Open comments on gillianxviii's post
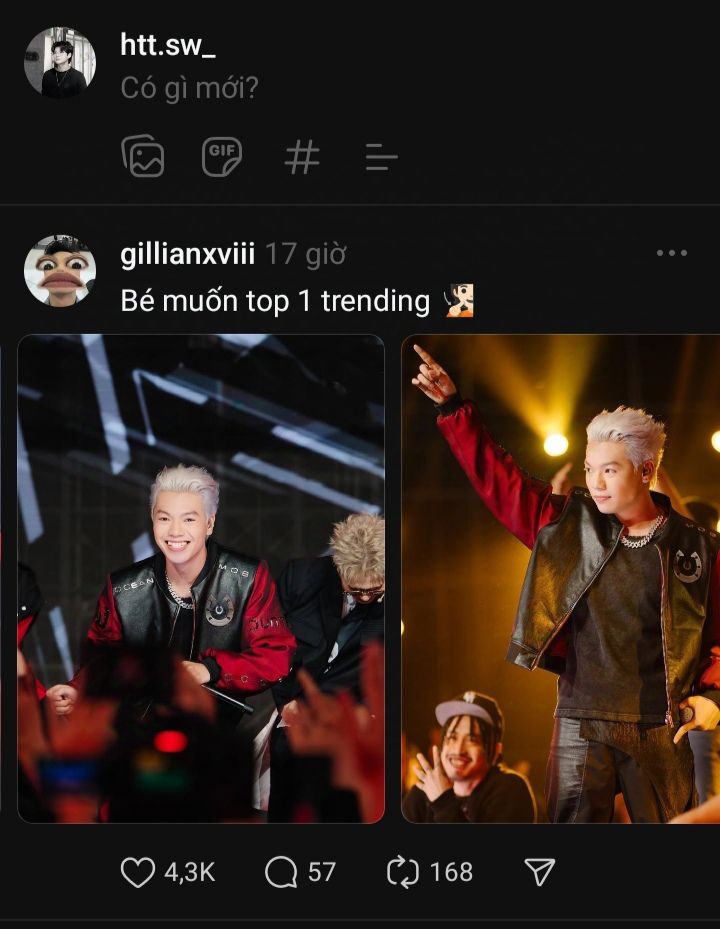 coord(281,872)
